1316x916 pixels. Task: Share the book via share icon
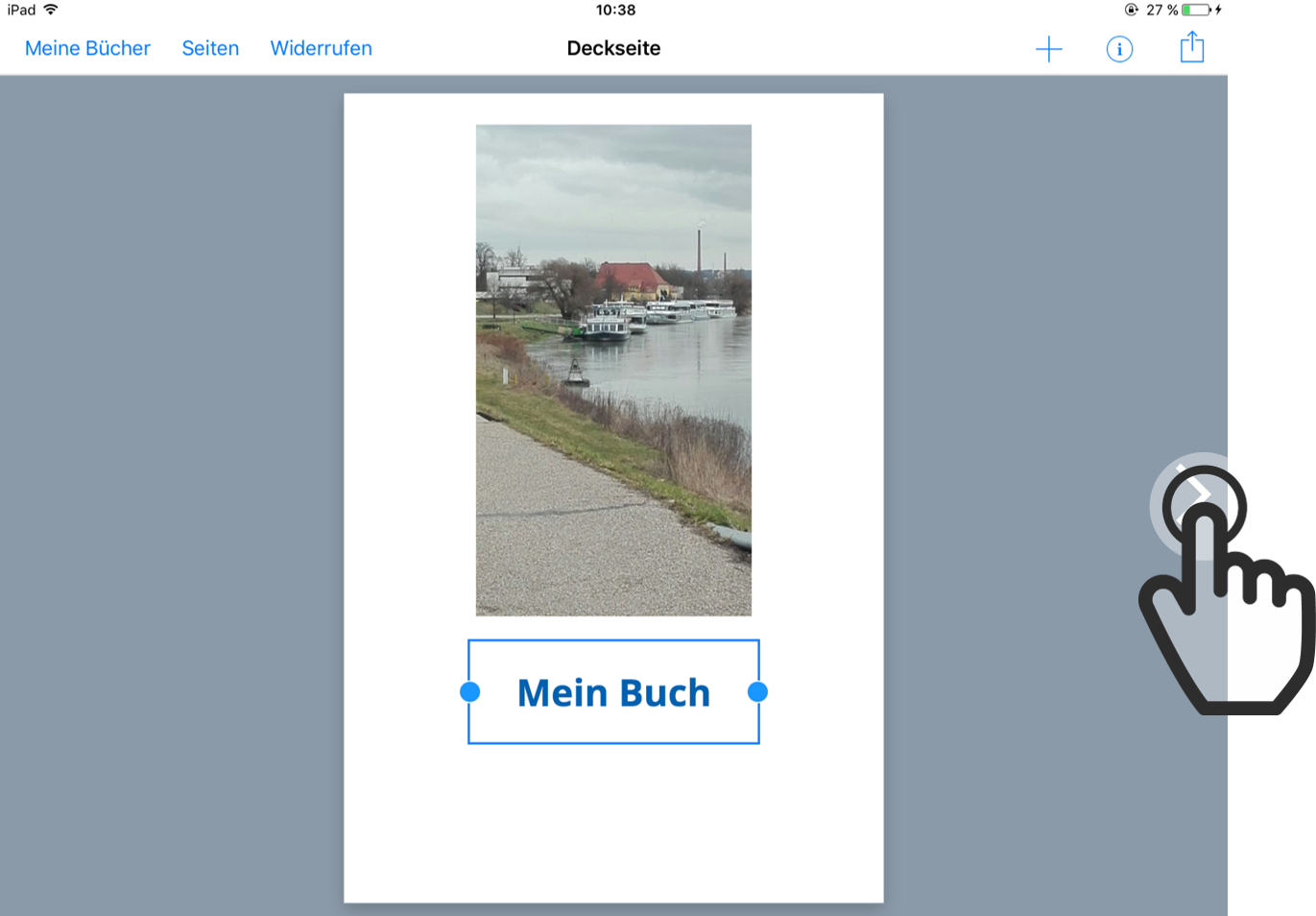pos(1191,47)
